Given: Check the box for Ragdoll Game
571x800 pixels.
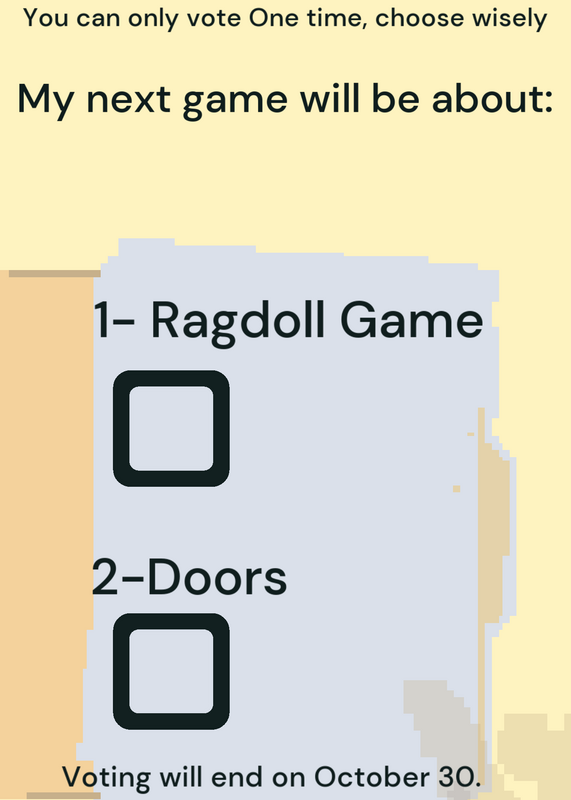Looking at the screenshot, I should (x=171, y=428).
